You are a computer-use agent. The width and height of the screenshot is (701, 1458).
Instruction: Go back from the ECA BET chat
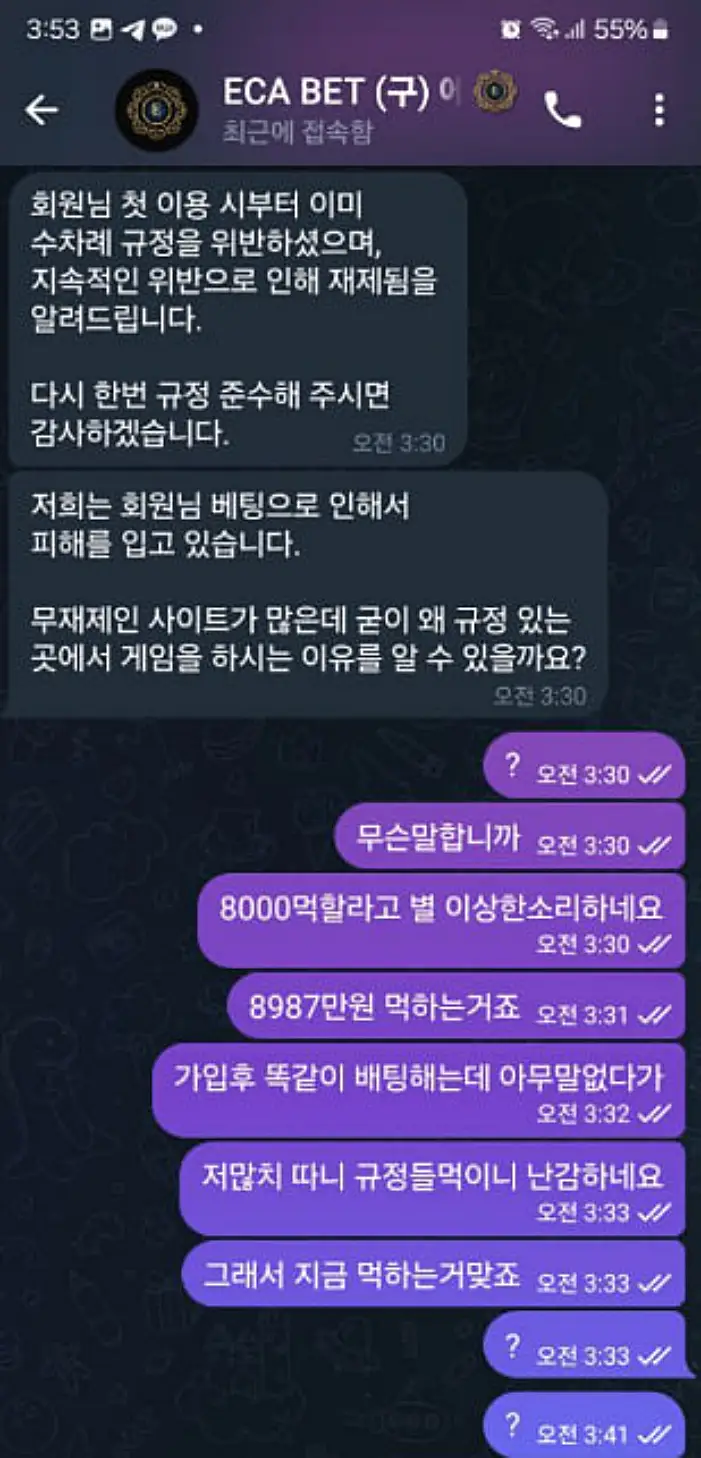click(41, 110)
